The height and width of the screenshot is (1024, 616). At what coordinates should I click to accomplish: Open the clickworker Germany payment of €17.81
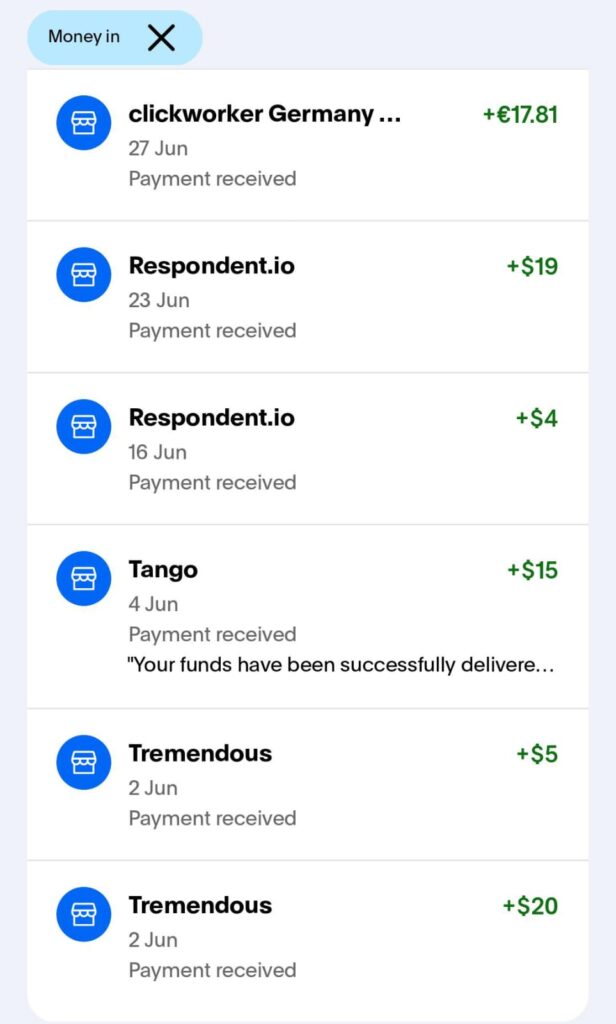308,145
